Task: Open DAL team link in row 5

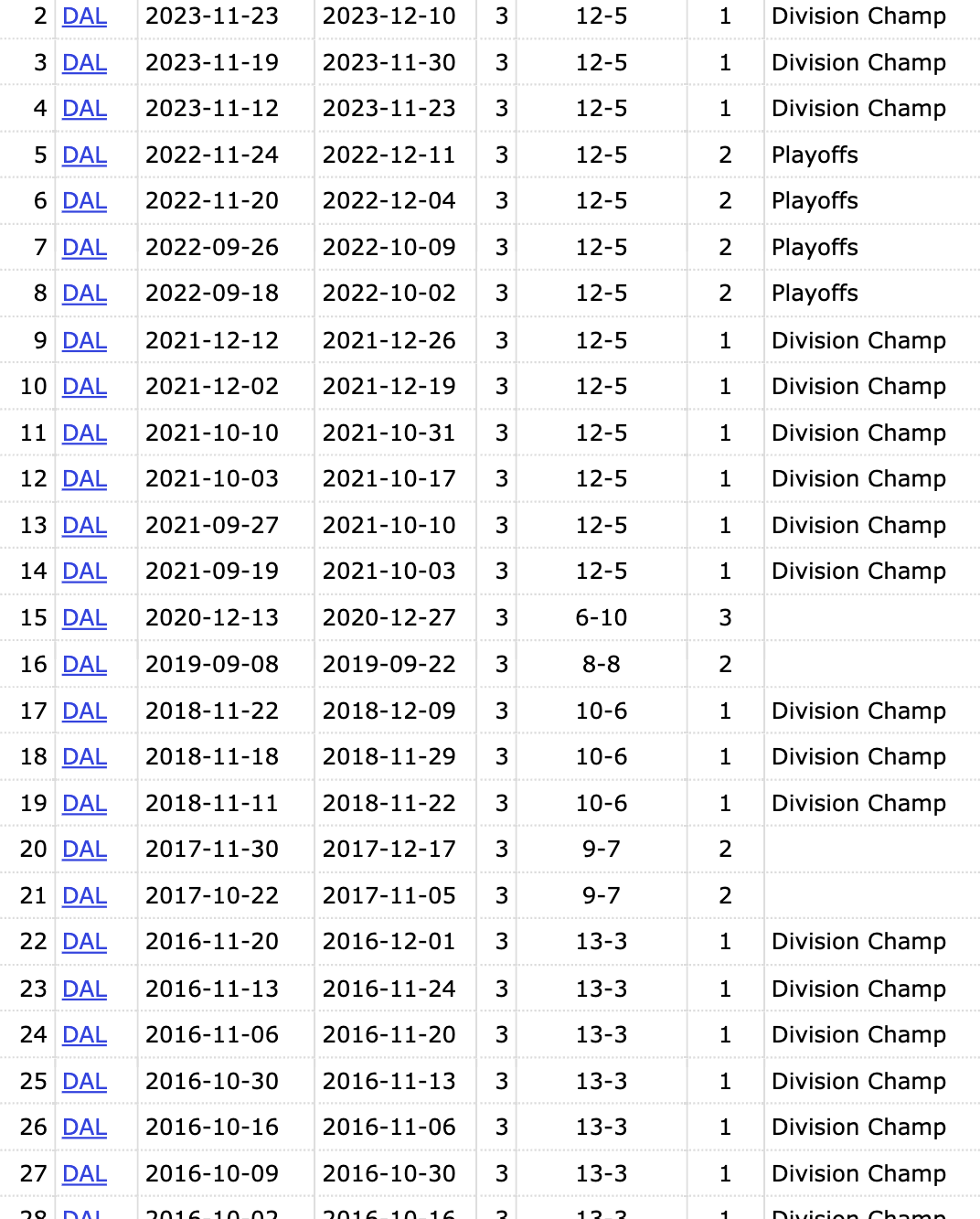Action: point(84,155)
